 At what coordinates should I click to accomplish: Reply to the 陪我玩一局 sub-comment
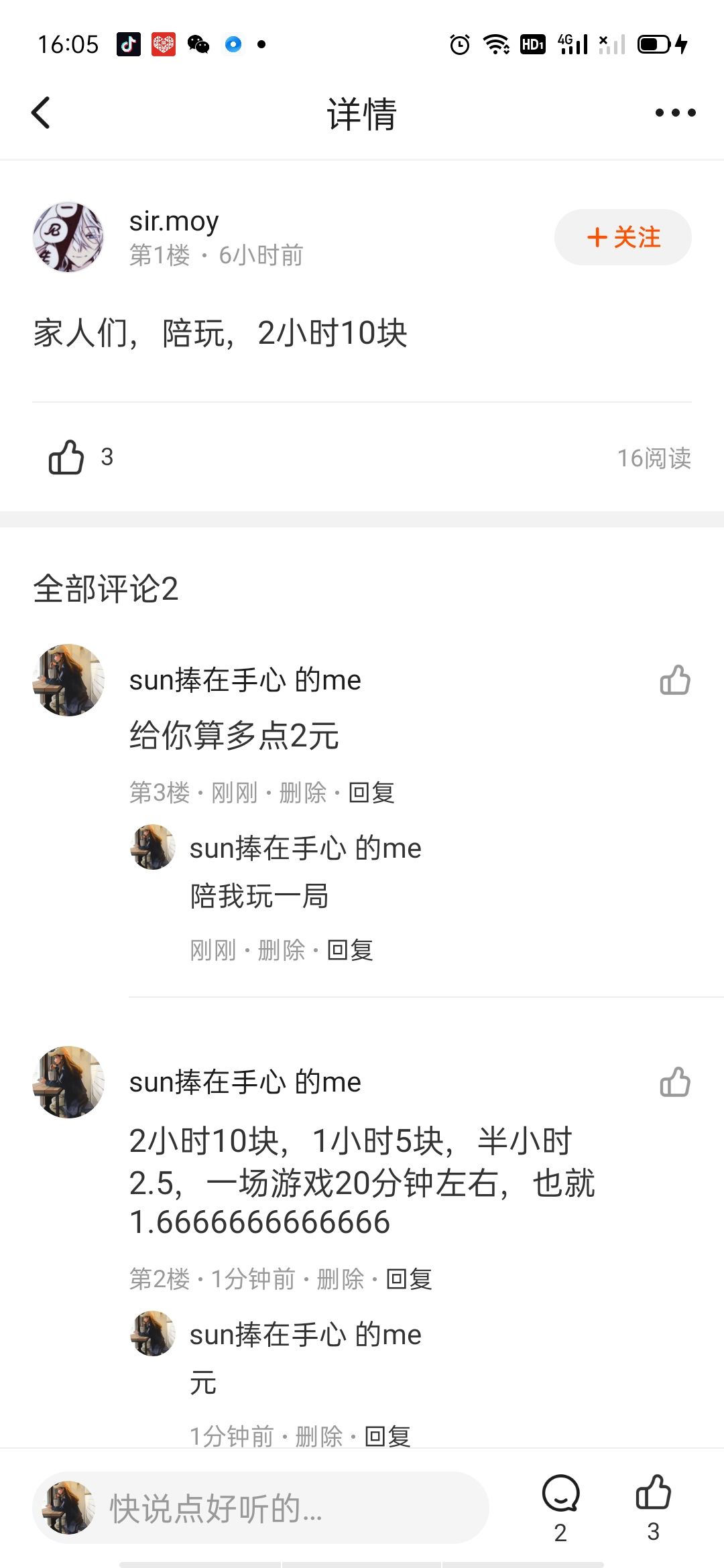coord(350,950)
